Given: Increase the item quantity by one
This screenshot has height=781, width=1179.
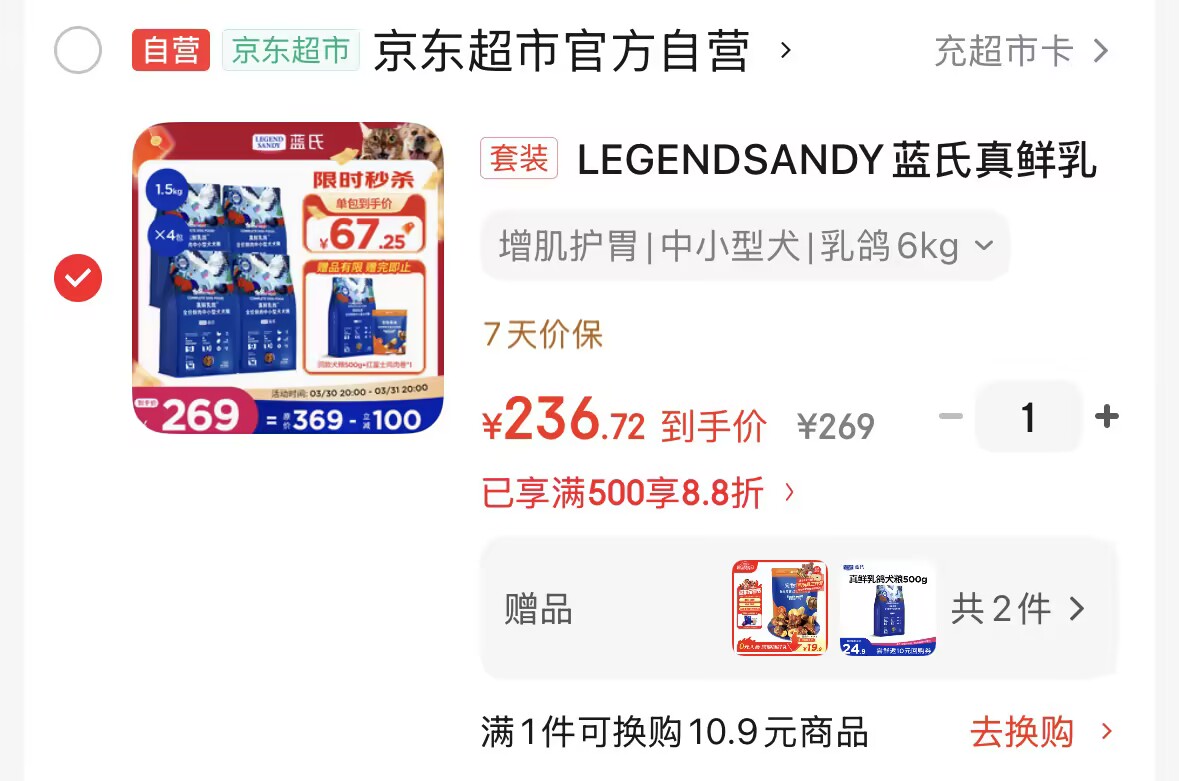Looking at the screenshot, I should click(x=1106, y=416).
